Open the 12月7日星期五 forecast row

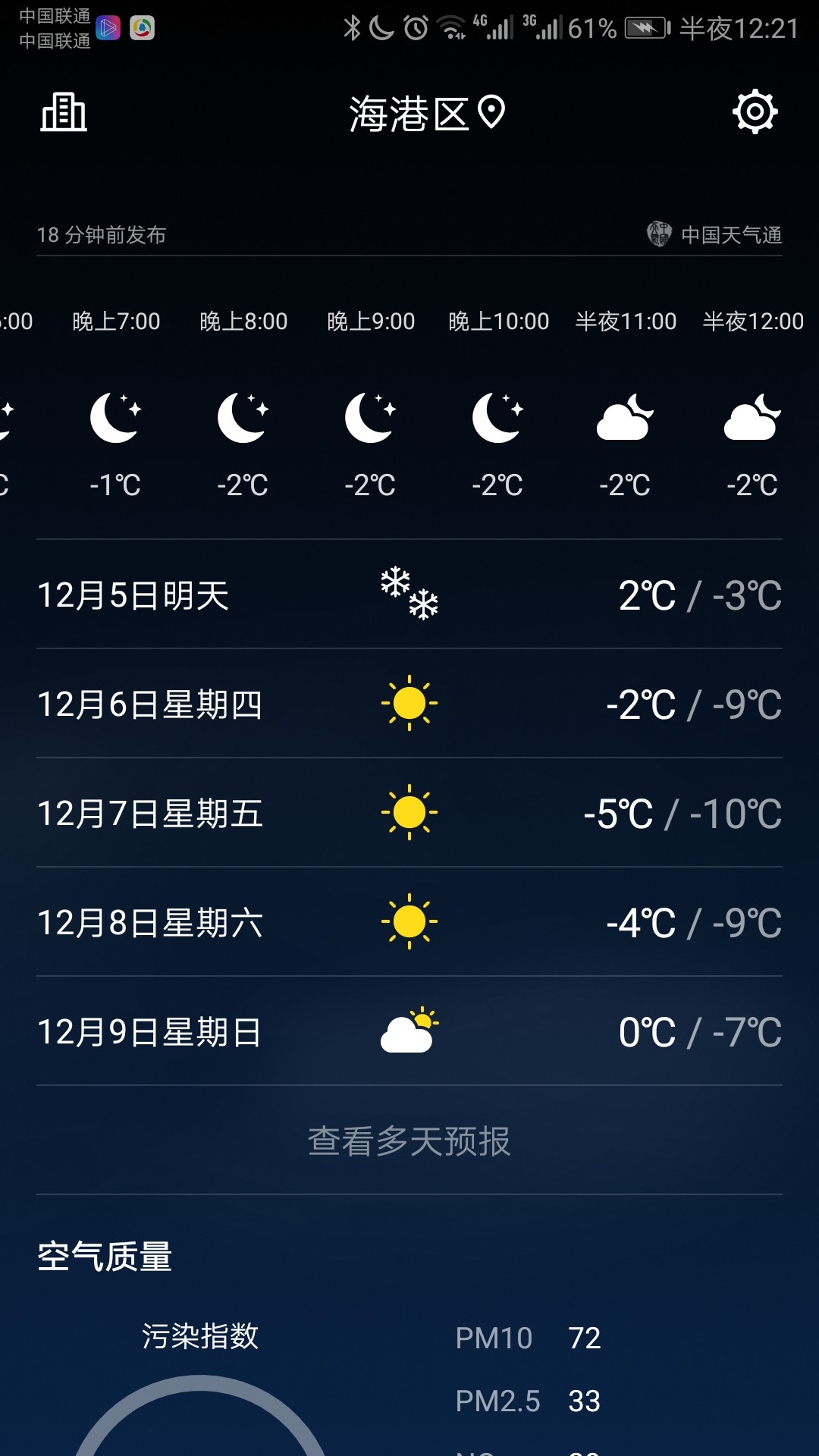pyautogui.click(x=409, y=813)
